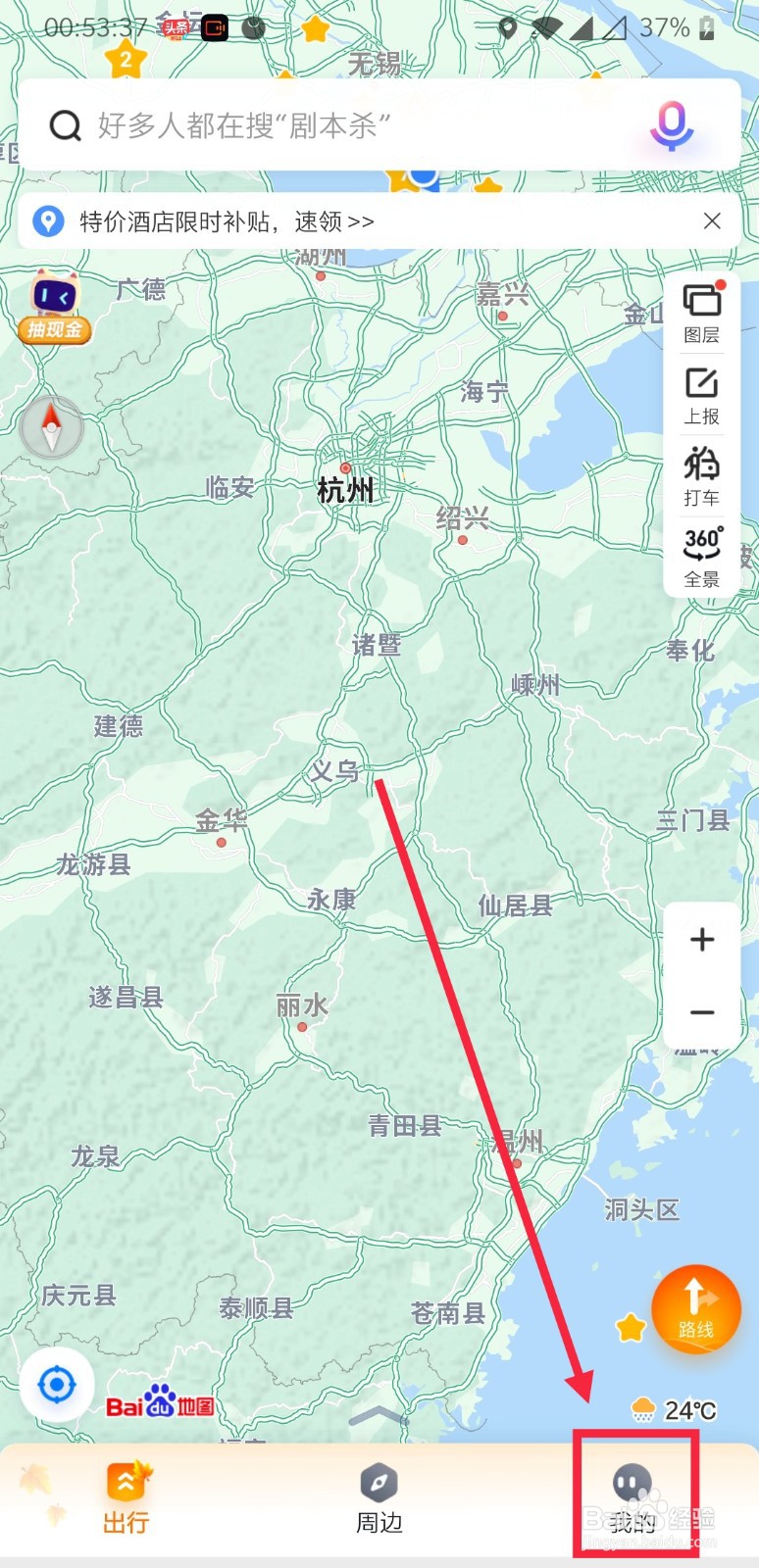759x1568 pixels.
Task: Zoom out the map with minus
Action: [702, 1012]
